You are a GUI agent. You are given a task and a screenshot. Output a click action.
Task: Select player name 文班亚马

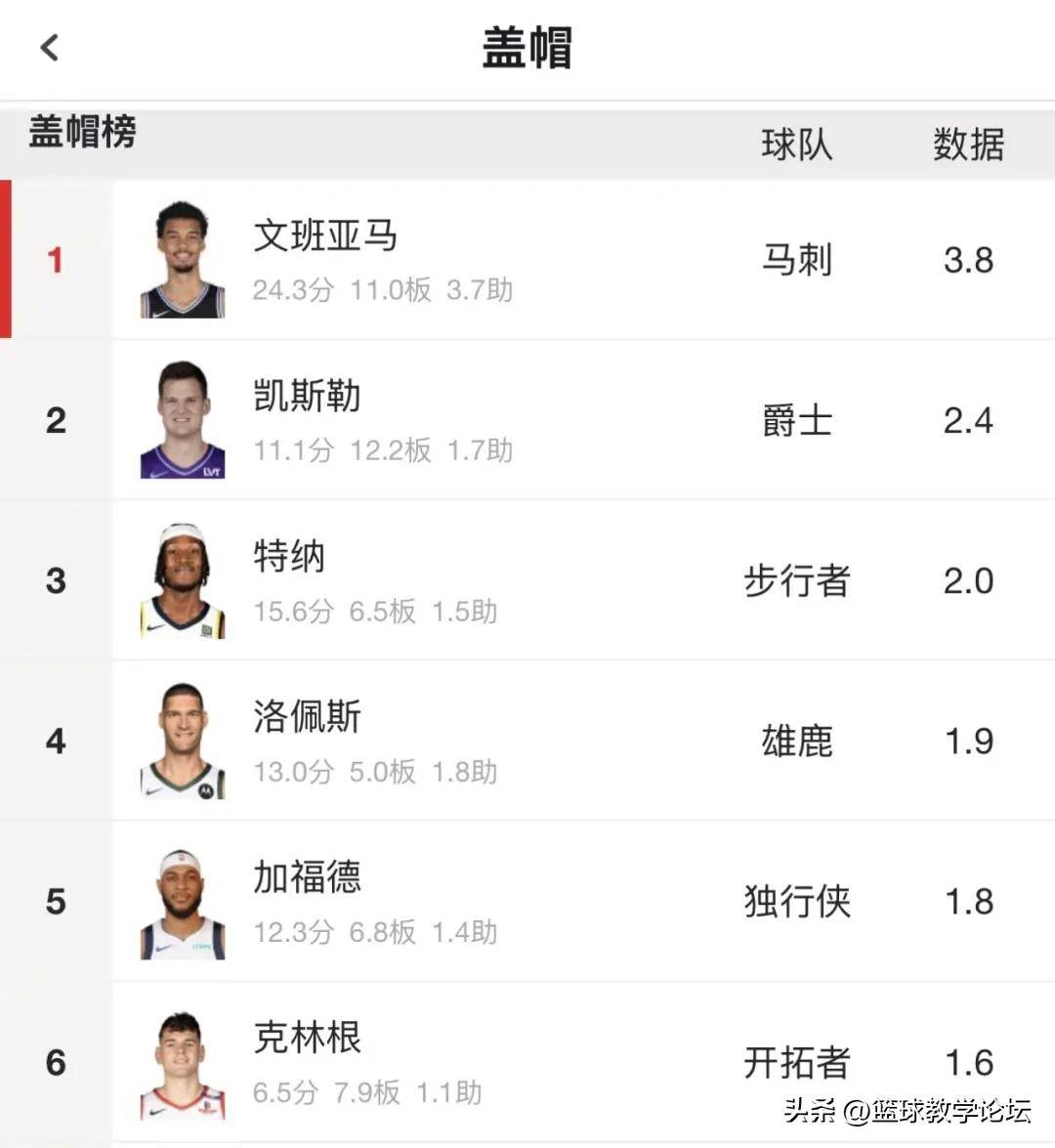pyautogui.click(x=326, y=236)
